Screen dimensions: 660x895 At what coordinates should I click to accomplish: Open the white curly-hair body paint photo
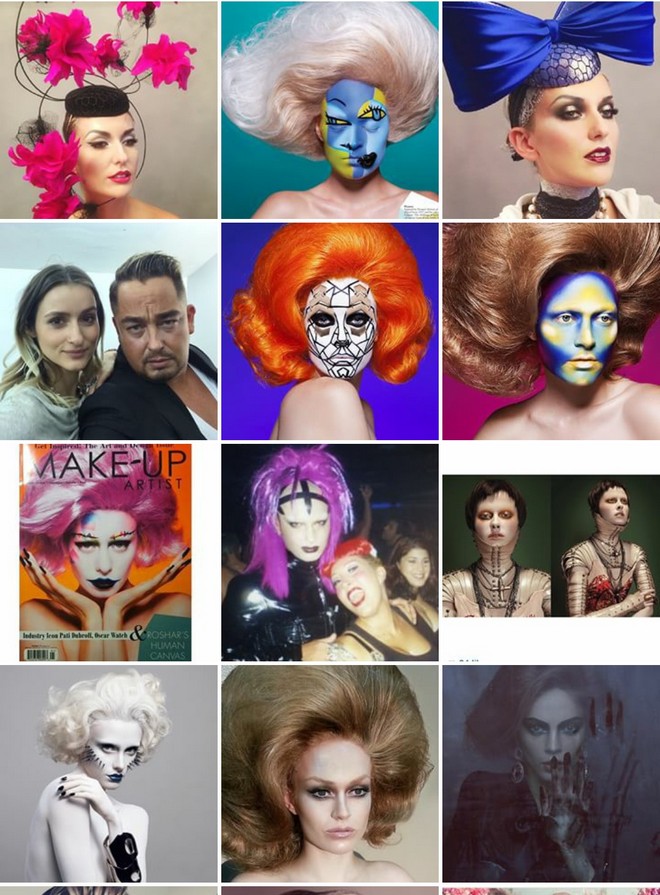coord(108,773)
